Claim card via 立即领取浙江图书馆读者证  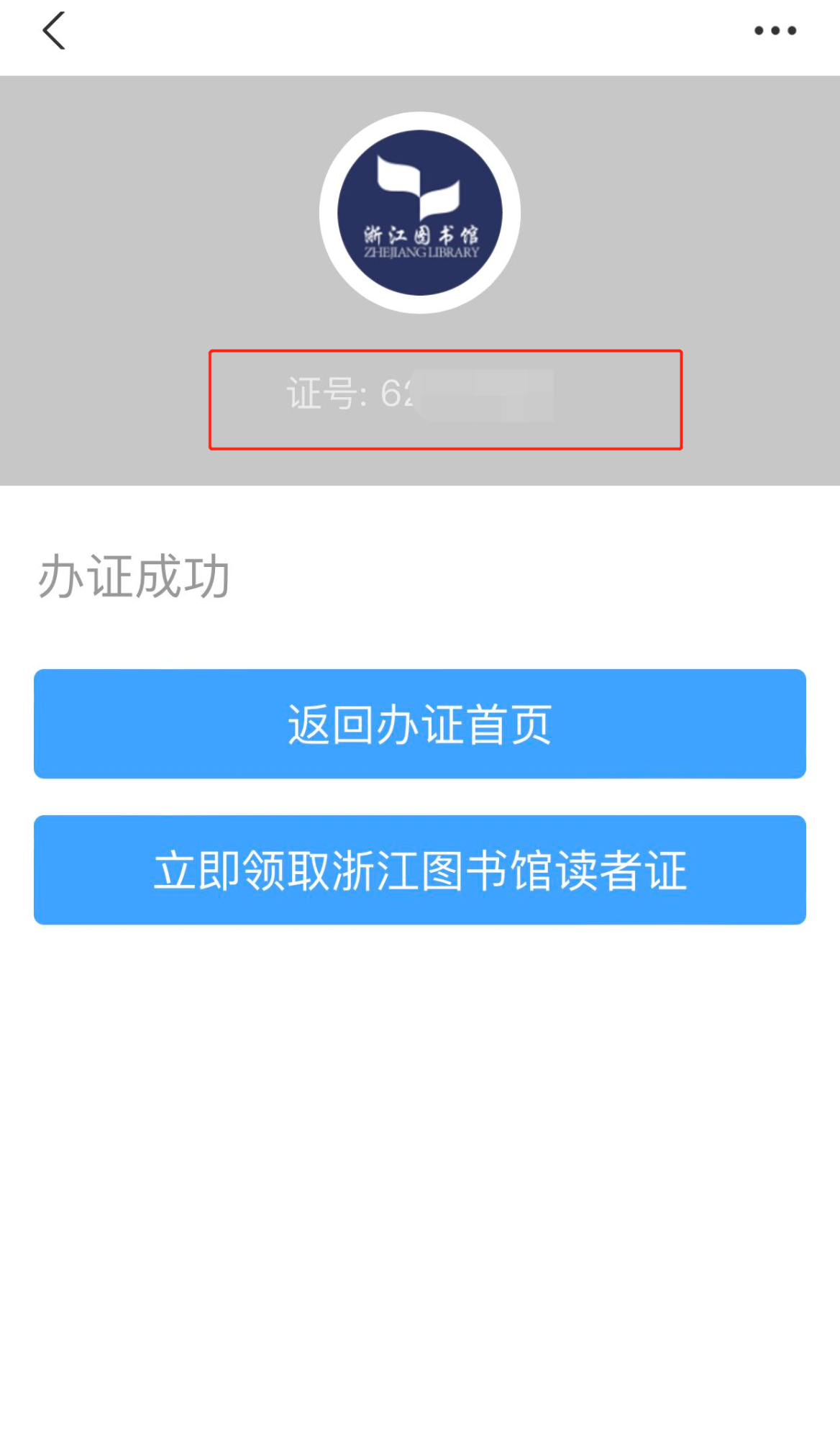pos(420,870)
